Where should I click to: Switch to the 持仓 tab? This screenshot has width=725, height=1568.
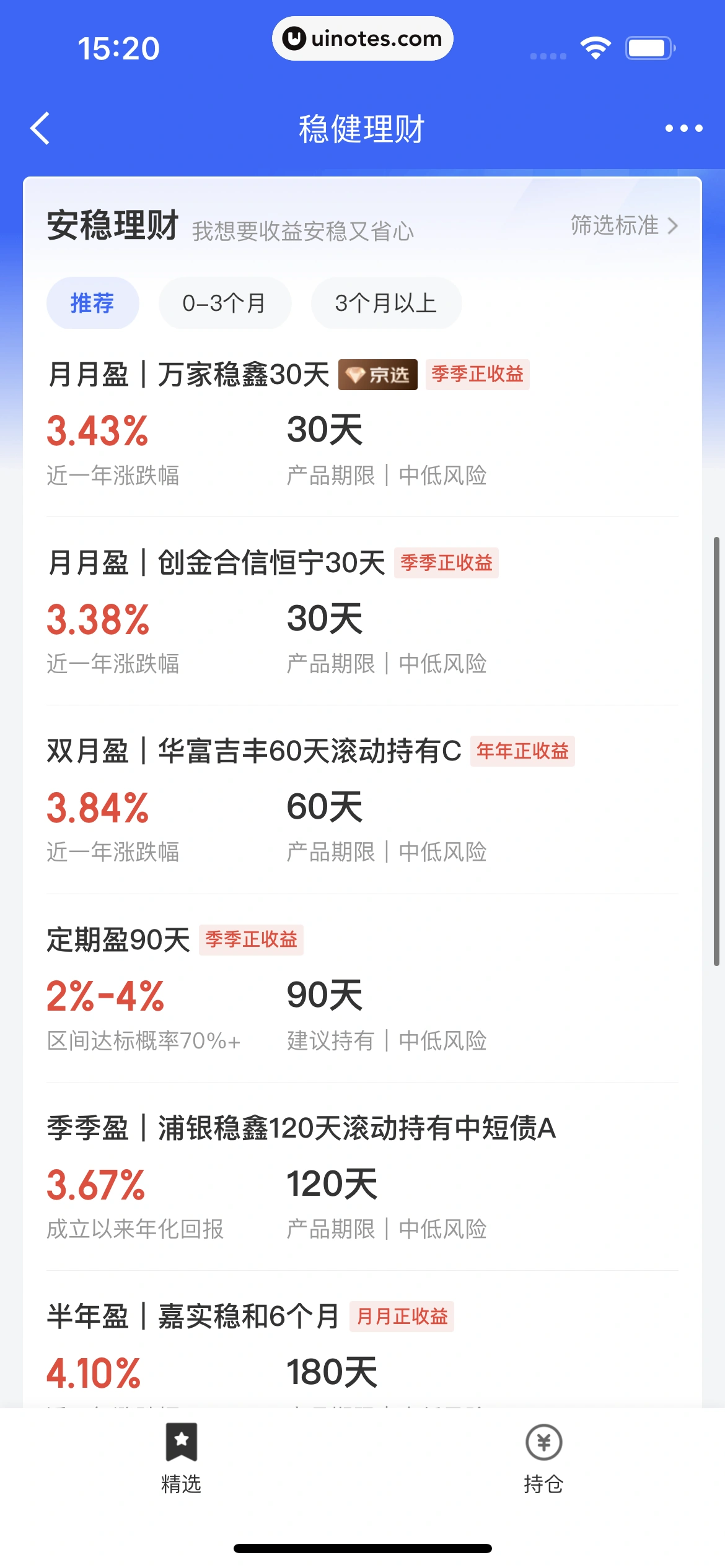[x=543, y=1459]
